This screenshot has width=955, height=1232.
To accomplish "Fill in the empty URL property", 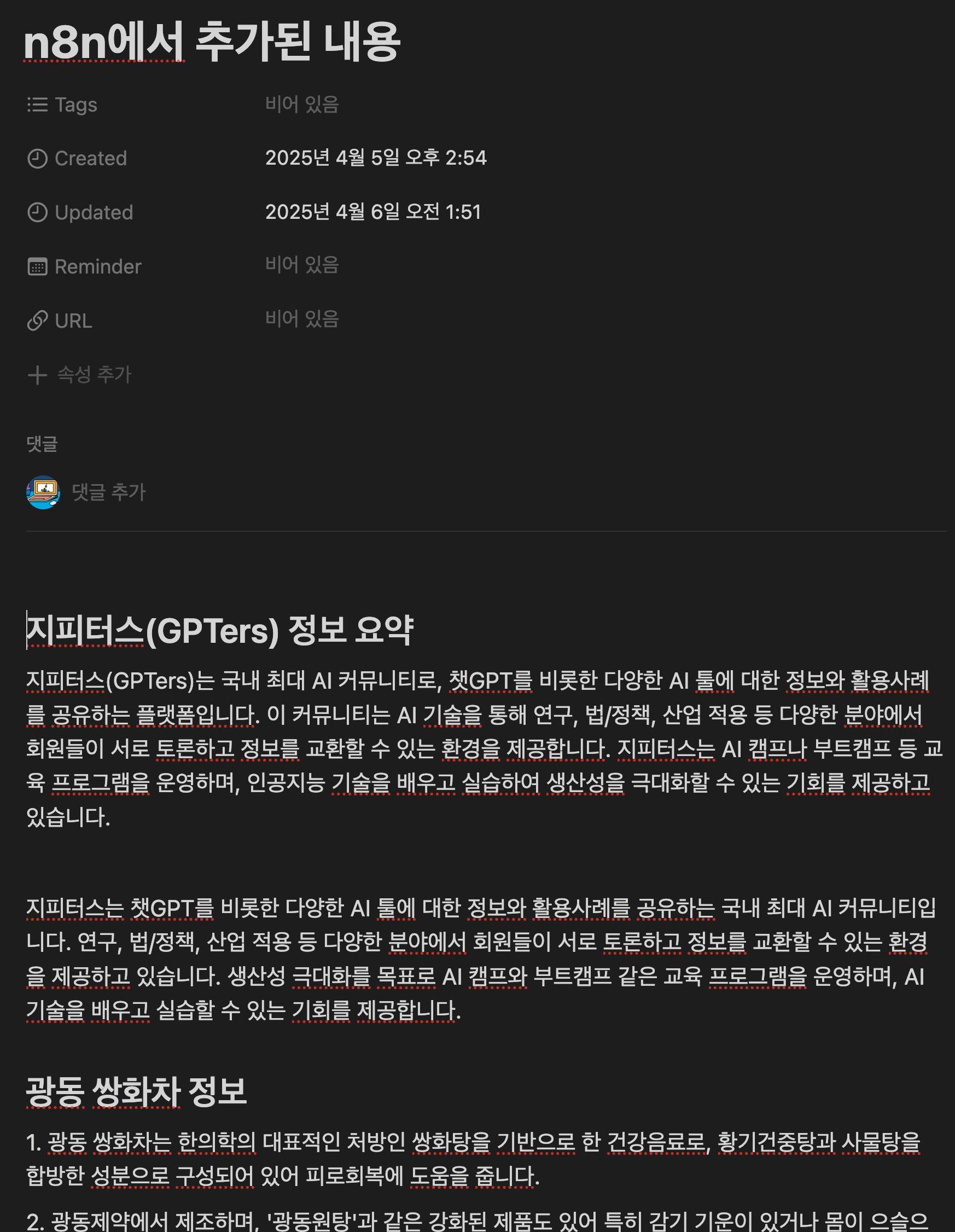I will tap(302, 319).
